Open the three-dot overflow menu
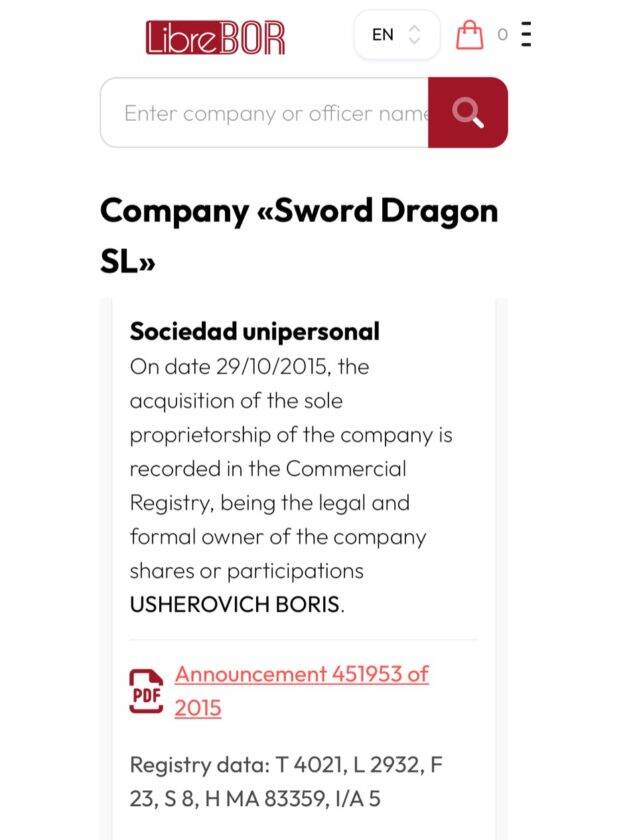Viewport: 637px width, 840px height. [527, 35]
